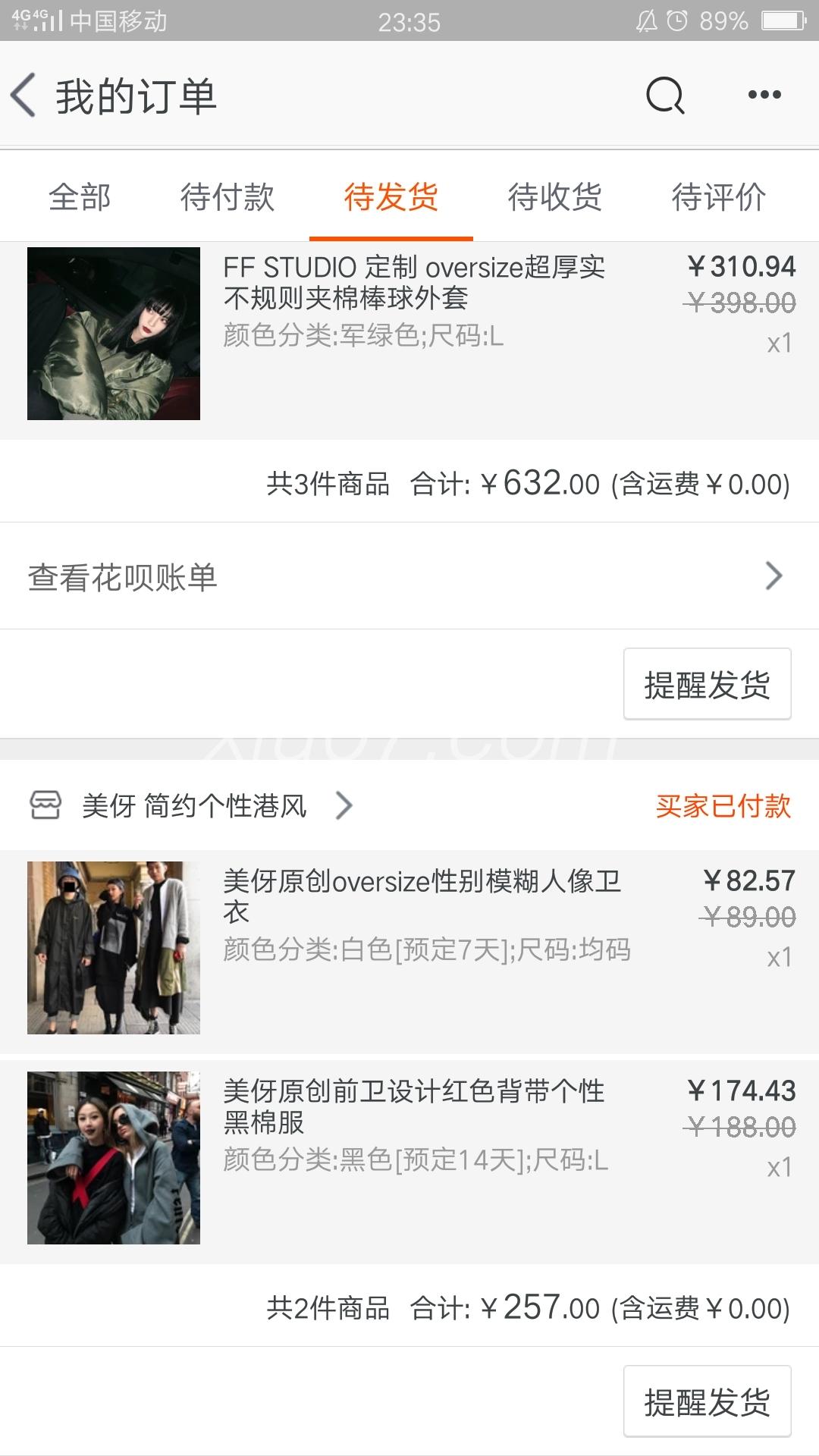Viewport: 819px width, 1456px height.
Task: Open the order search icon
Action: click(665, 96)
